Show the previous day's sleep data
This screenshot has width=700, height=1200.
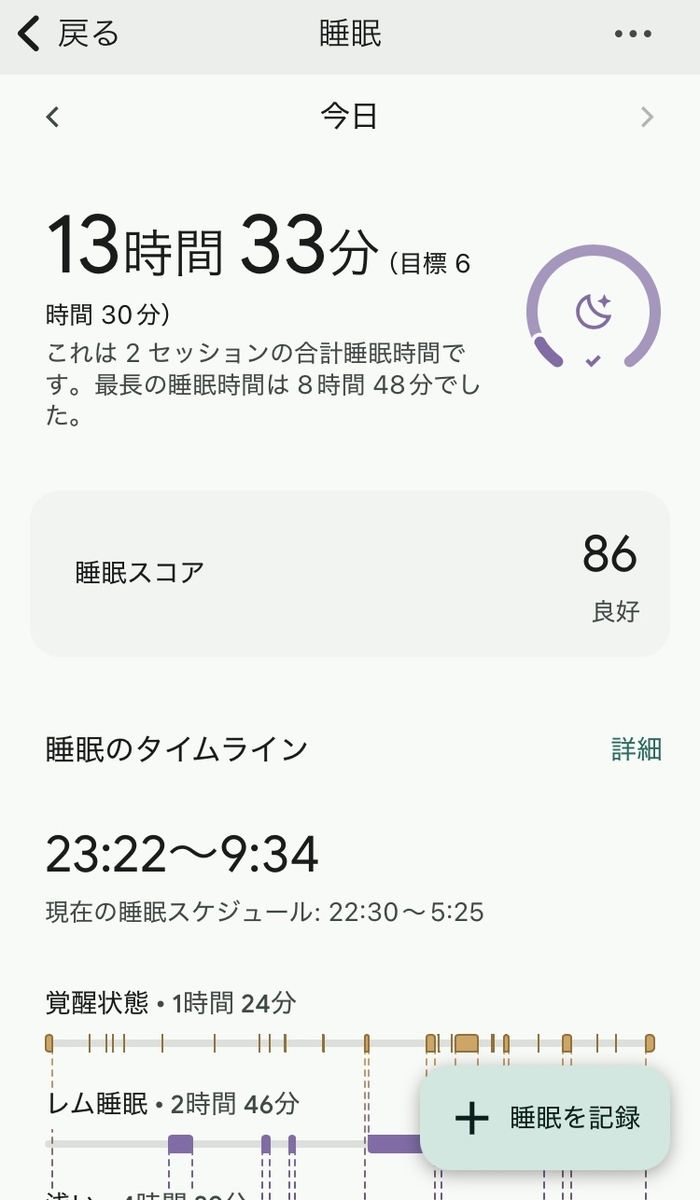(53, 117)
